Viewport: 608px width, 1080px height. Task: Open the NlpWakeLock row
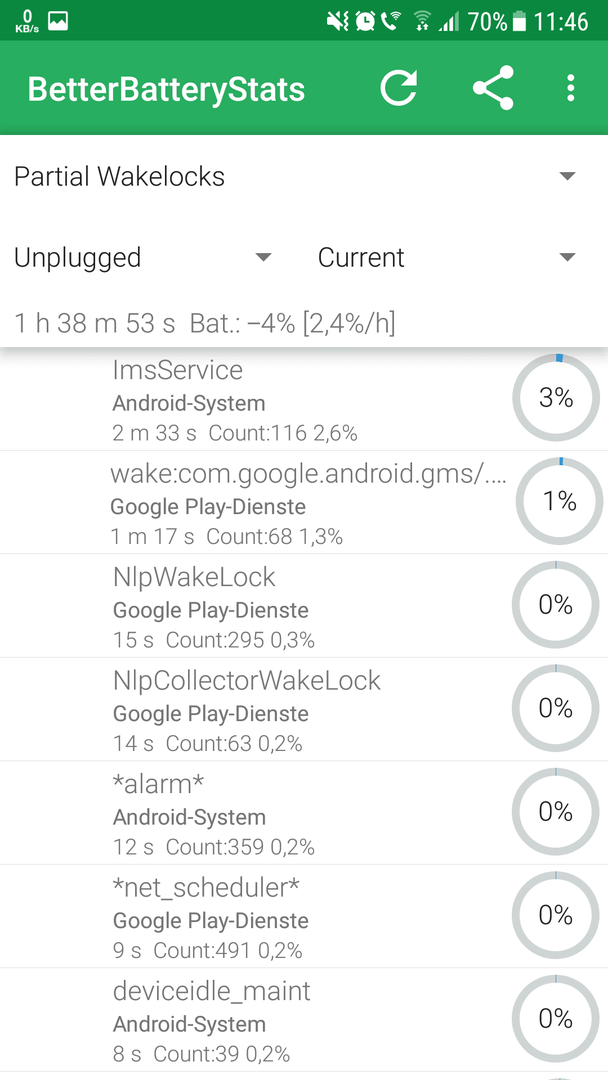304,606
